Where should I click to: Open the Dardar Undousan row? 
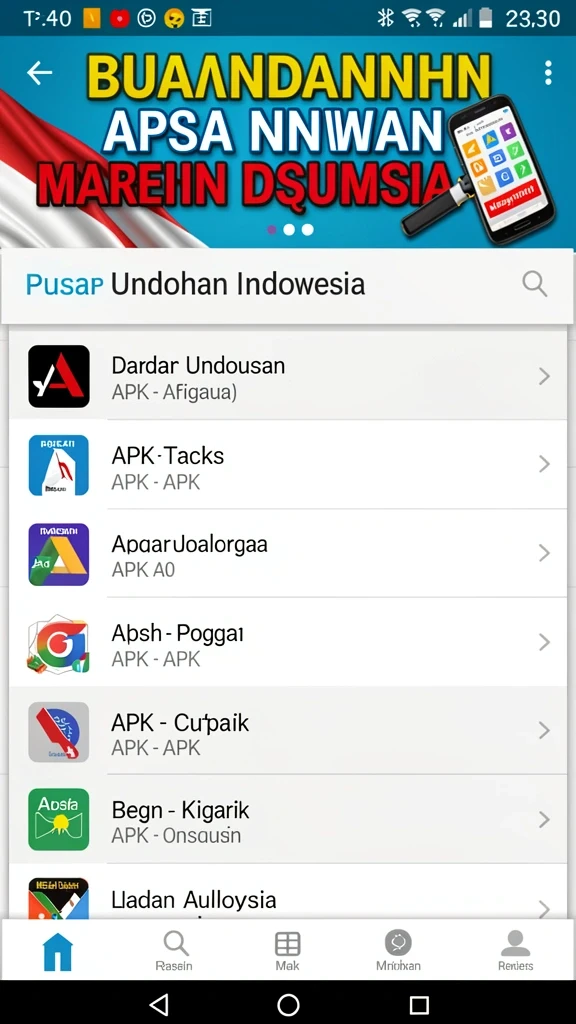point(288,376)
